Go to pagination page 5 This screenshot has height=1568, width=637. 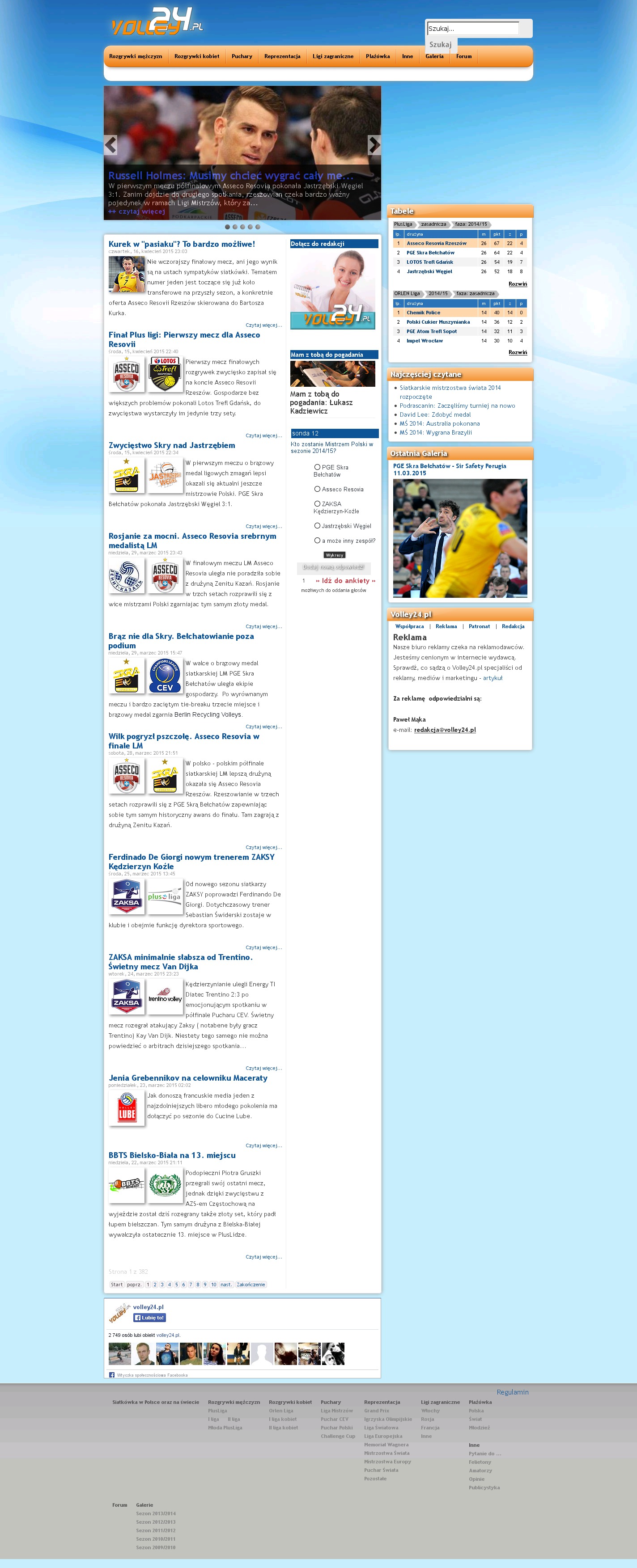[x=177, y=1285]
